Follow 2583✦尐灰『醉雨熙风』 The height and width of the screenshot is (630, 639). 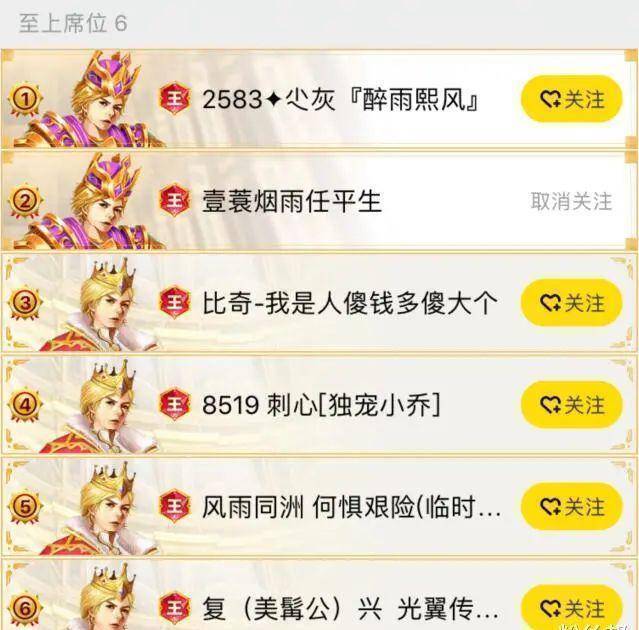click(x=571, y=99)
